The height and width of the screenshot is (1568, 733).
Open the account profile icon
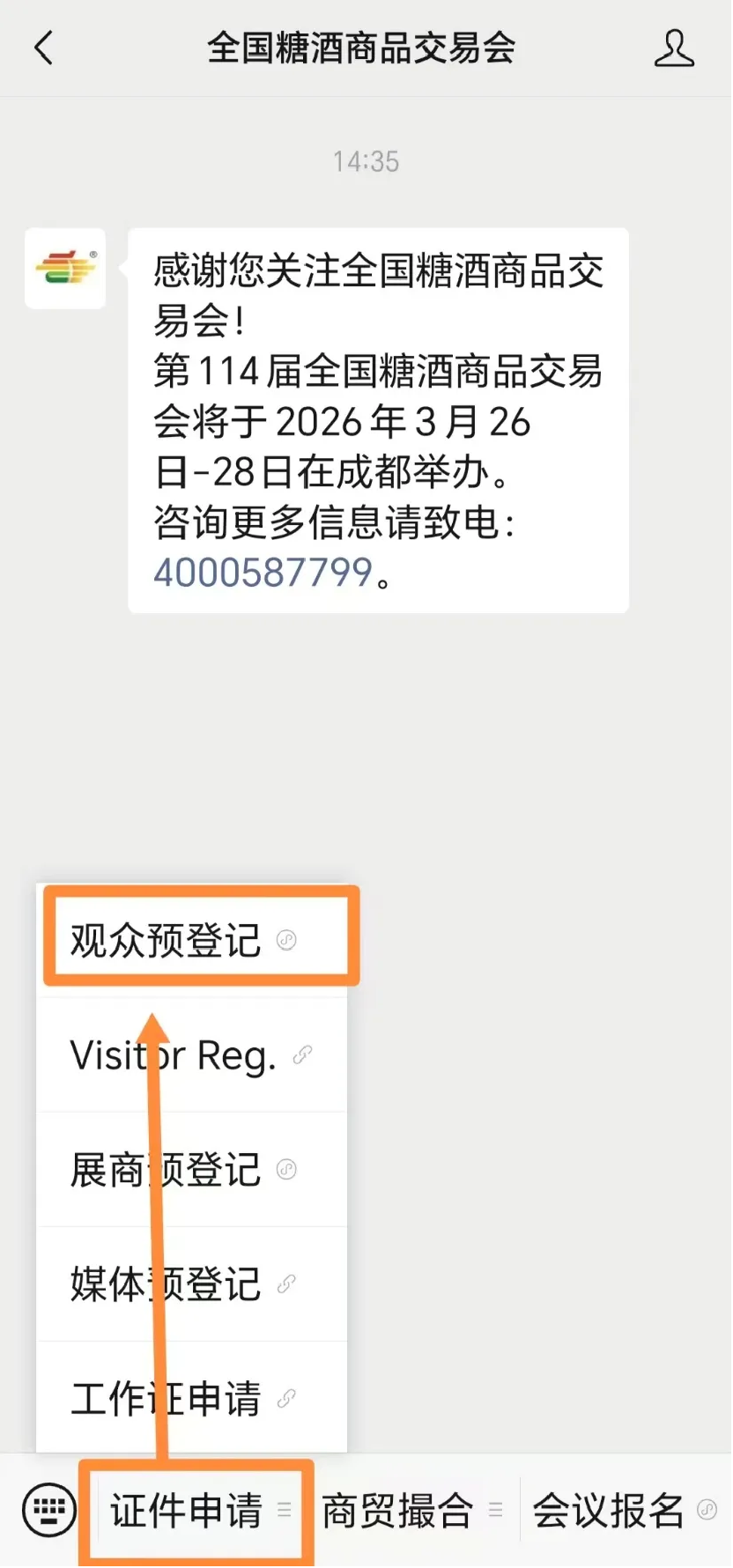click(x=674, y=48)
